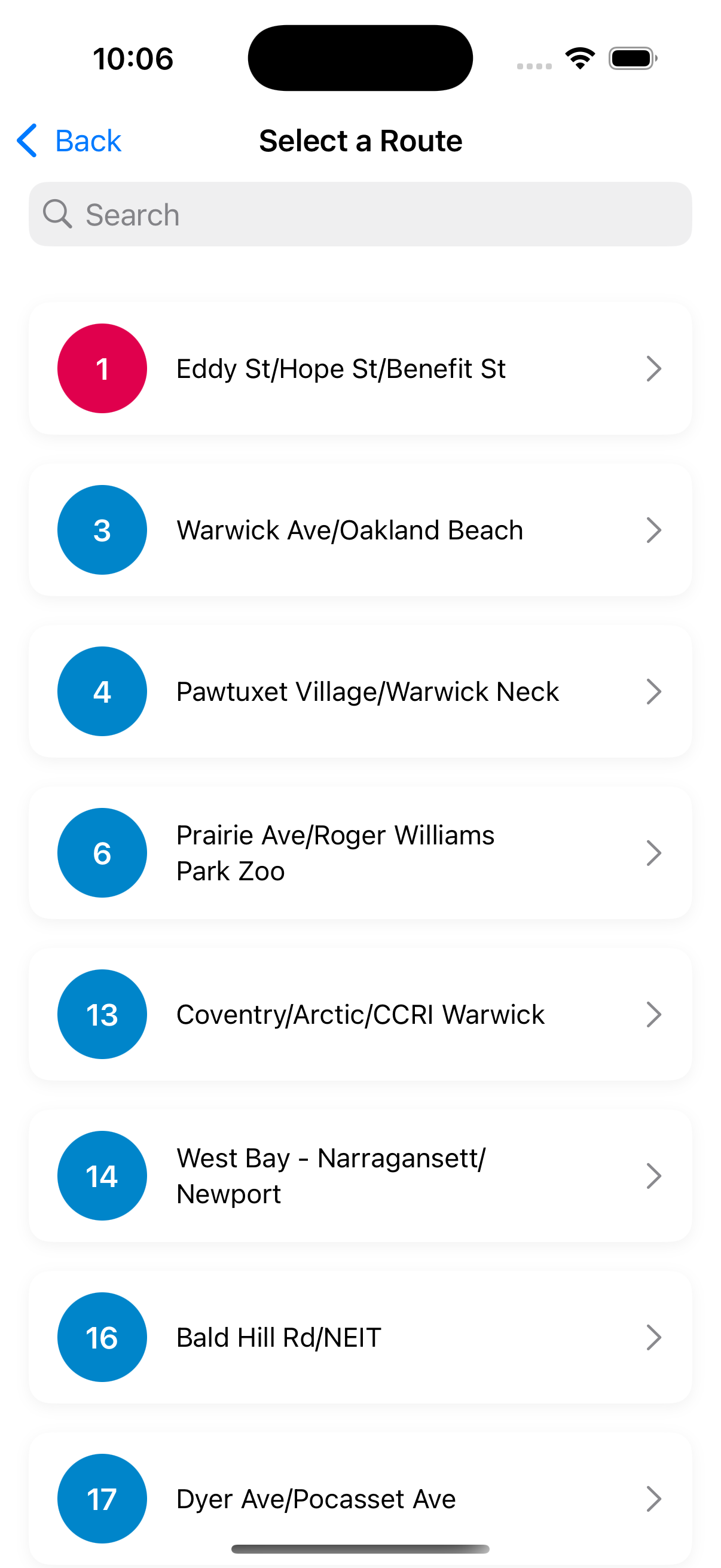Image resolution: width=721 pixels, height=1568 pixels.
Task: Go Back to the previous screen
Action: pyautogui.click(x=69, y=141)
